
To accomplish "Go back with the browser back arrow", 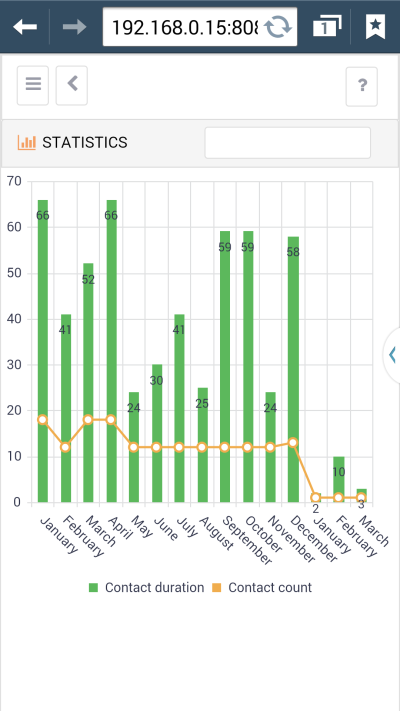I will pyautogui.click(x=25, y=27).
